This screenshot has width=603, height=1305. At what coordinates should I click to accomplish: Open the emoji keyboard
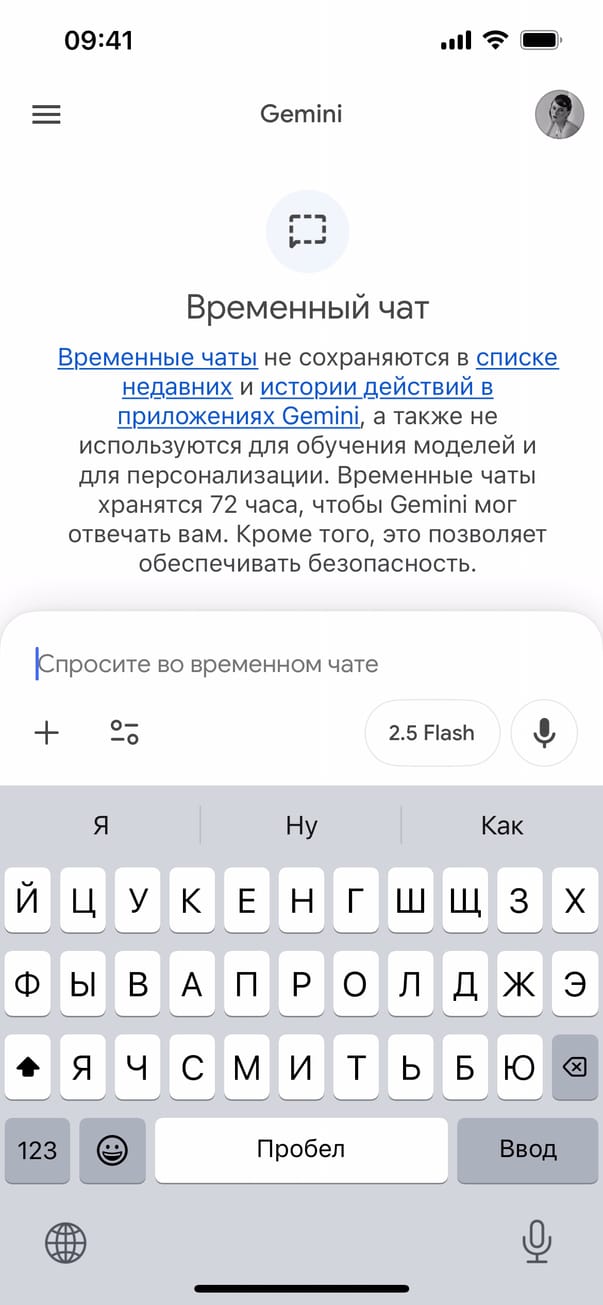tap(112, 1150)
